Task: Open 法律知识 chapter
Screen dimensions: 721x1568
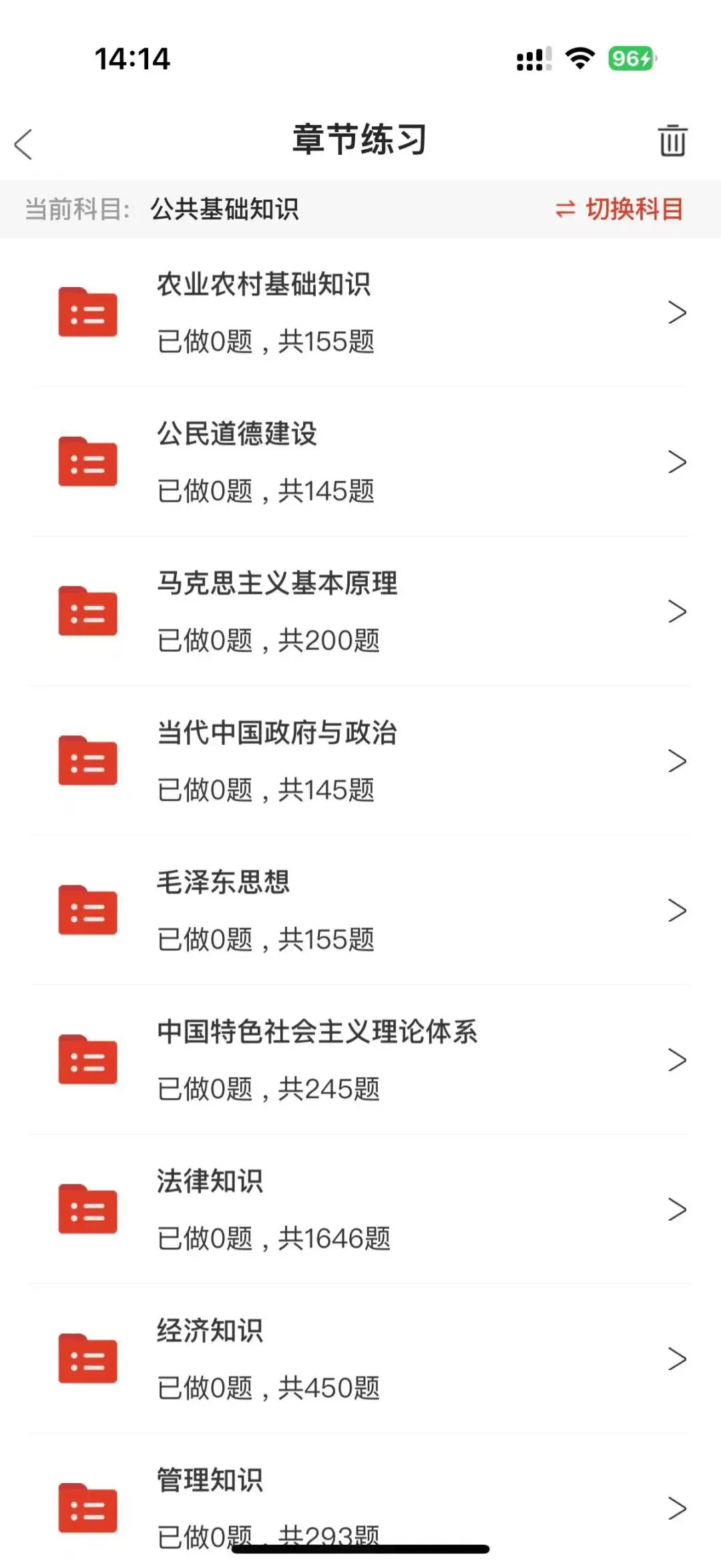Action: (x=360, y=1210)
